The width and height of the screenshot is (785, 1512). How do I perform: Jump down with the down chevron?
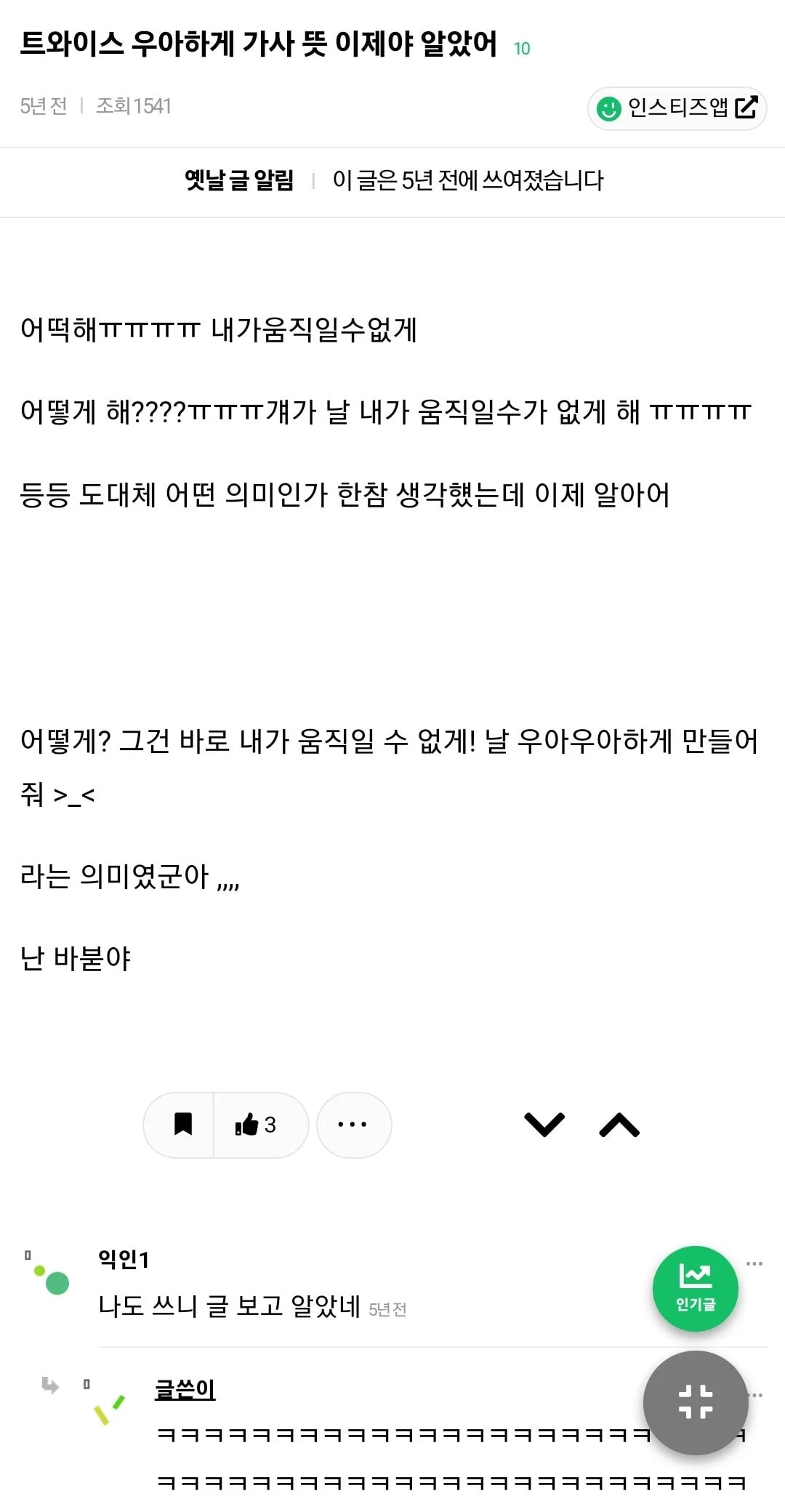click(x=544, y=1125)
